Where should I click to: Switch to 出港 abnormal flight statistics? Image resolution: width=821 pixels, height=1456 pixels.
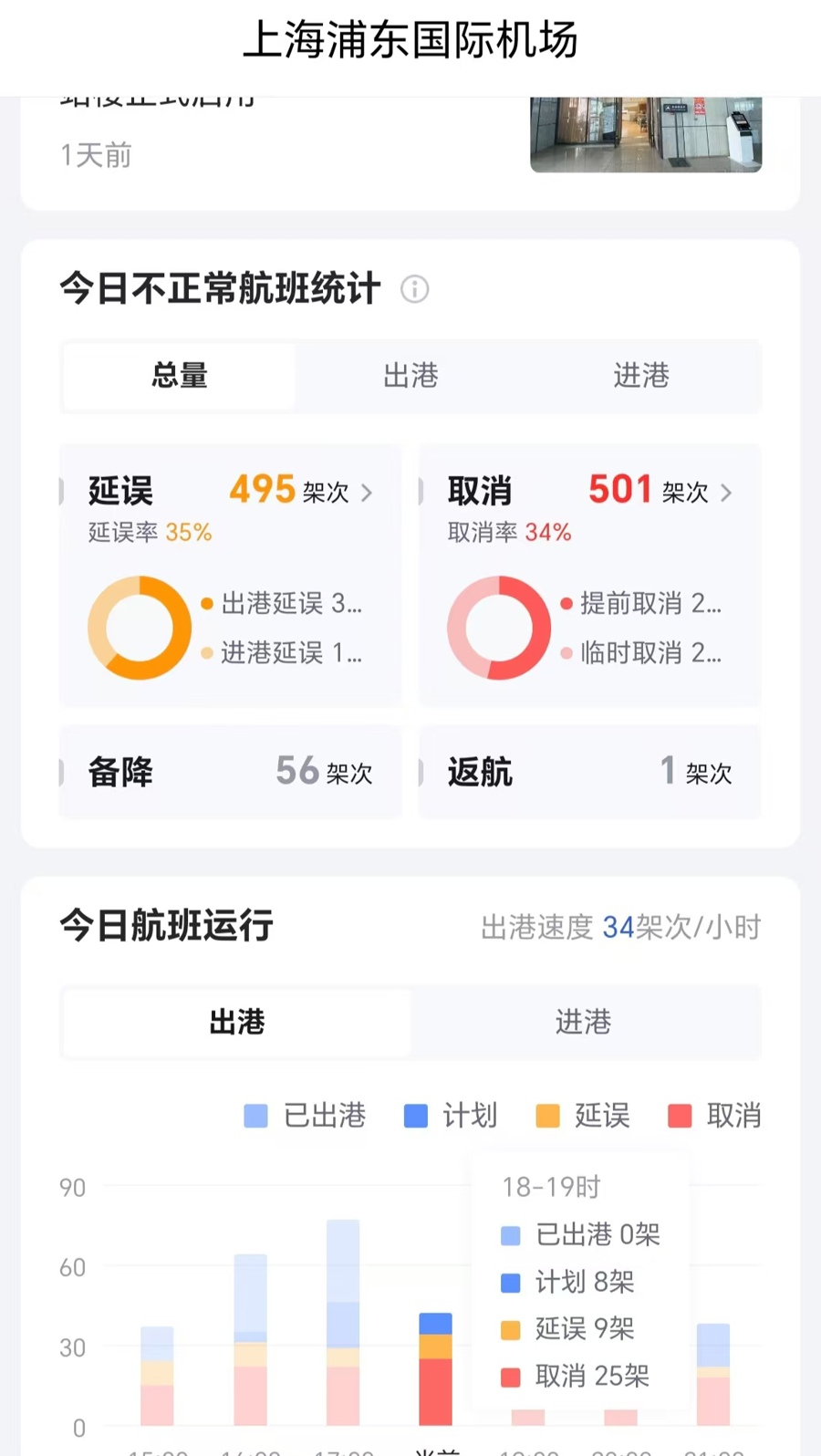[x=410, y=376]
